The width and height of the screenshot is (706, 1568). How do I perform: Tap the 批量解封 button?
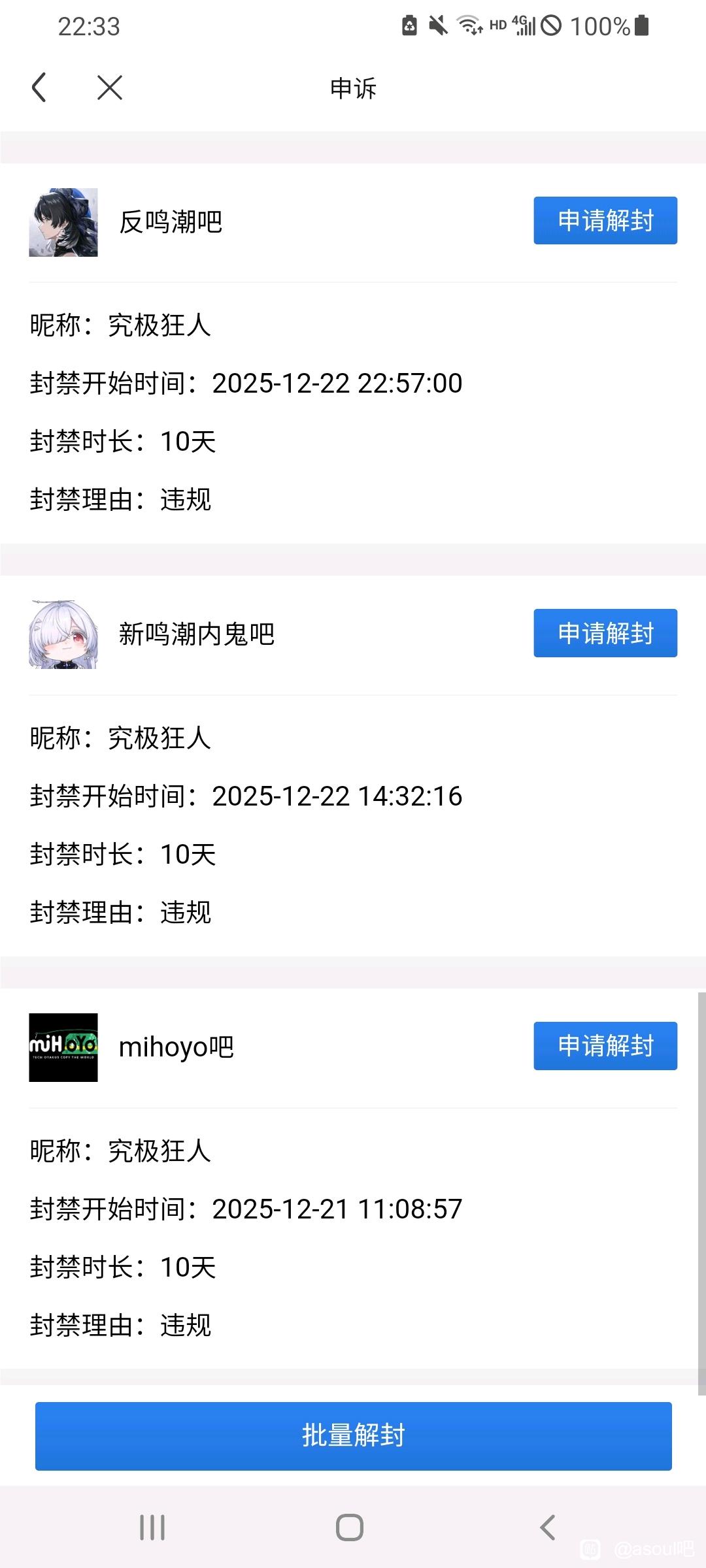tap(353, 1435)
